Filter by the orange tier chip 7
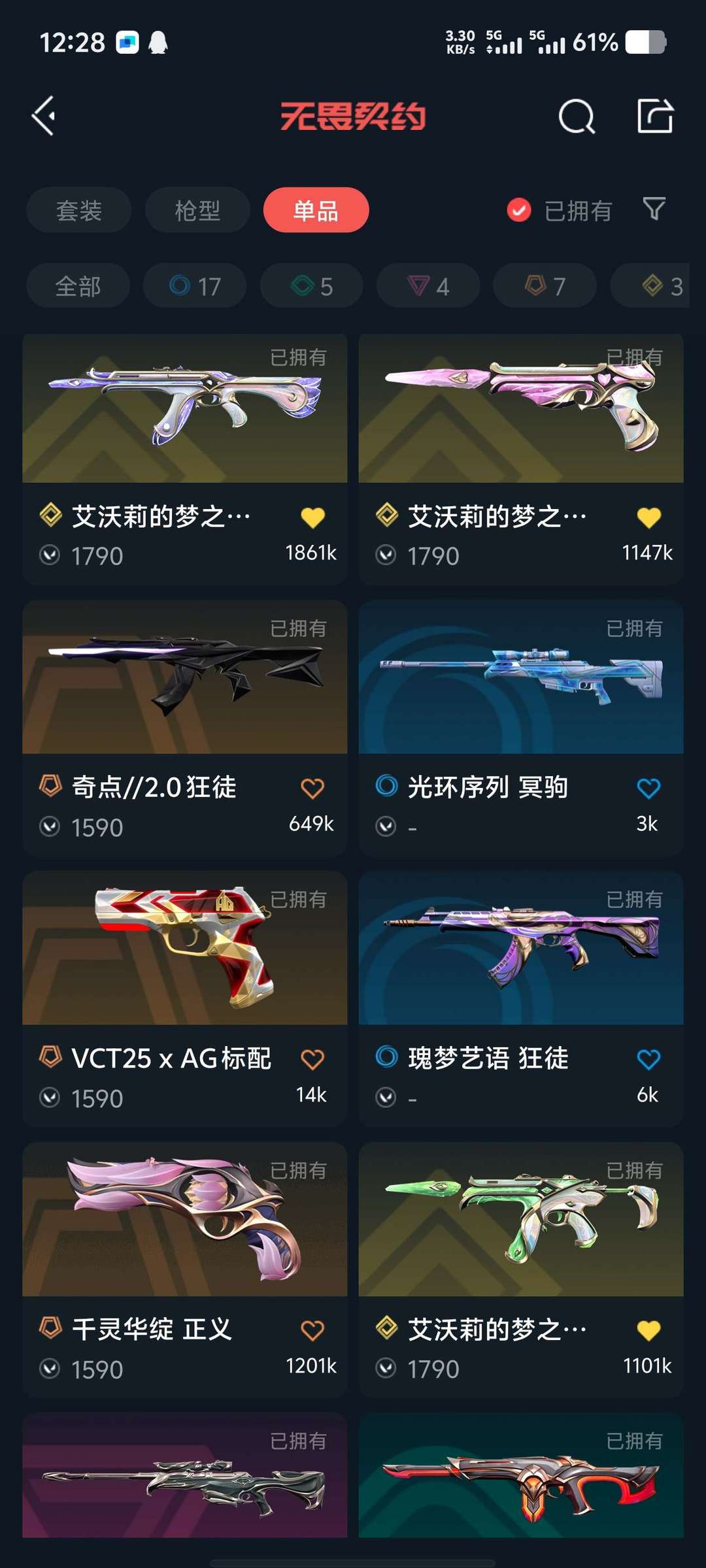Viewport: 706px width, 1568px height. 545,286
